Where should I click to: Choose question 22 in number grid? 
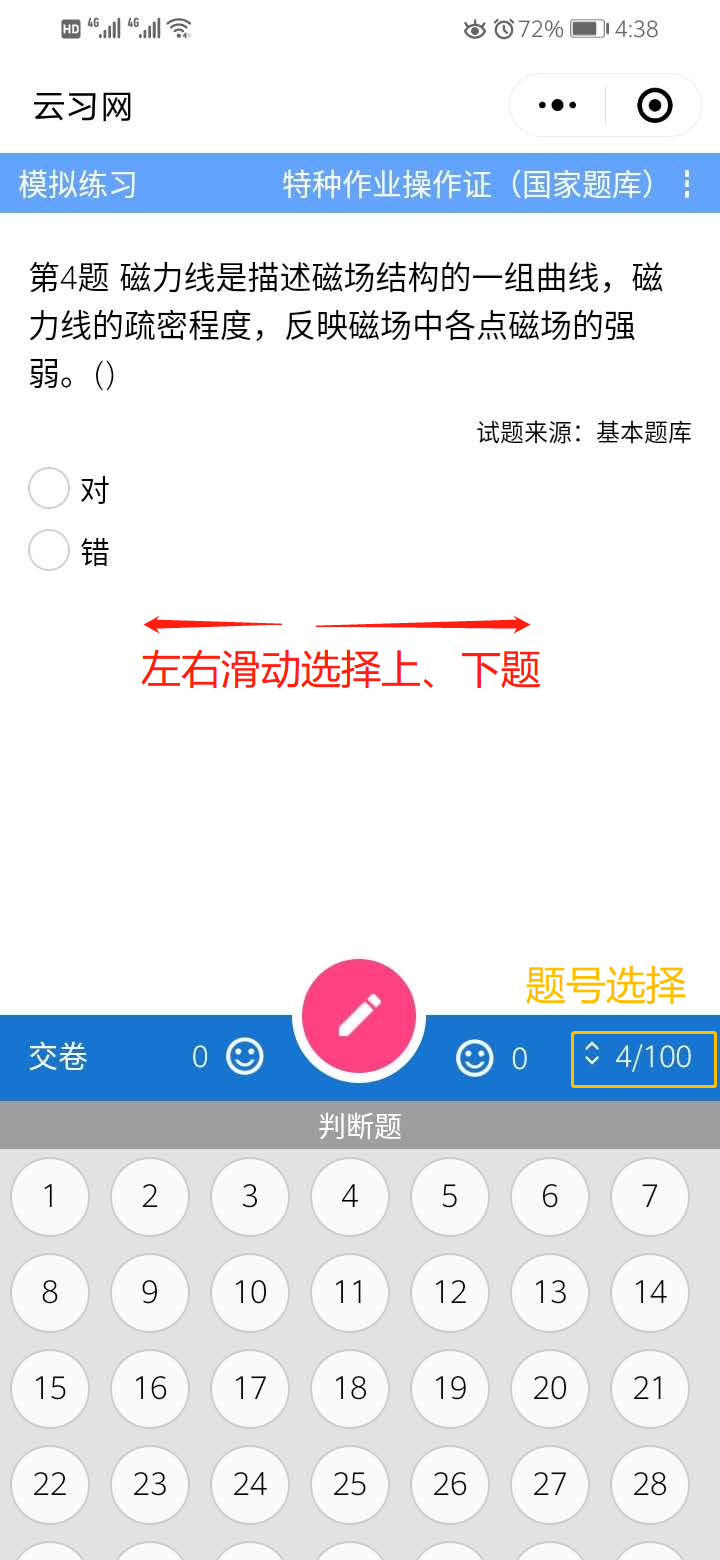click(50, 1484)
